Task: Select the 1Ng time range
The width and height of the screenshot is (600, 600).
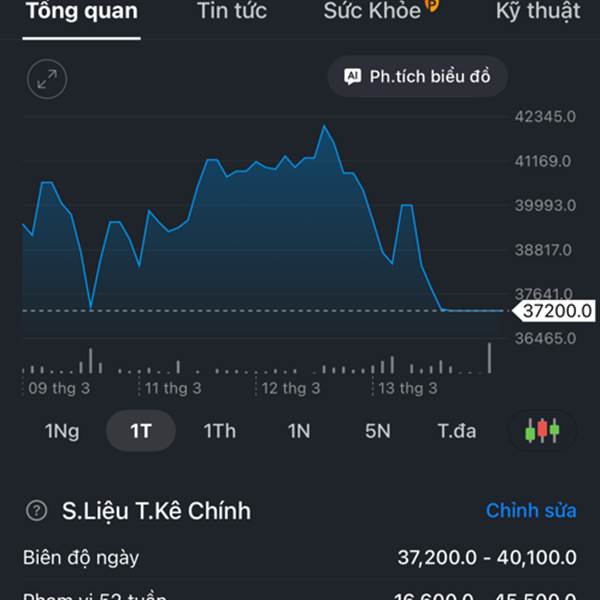Action: pyautogui.click(x=62, y=431)
